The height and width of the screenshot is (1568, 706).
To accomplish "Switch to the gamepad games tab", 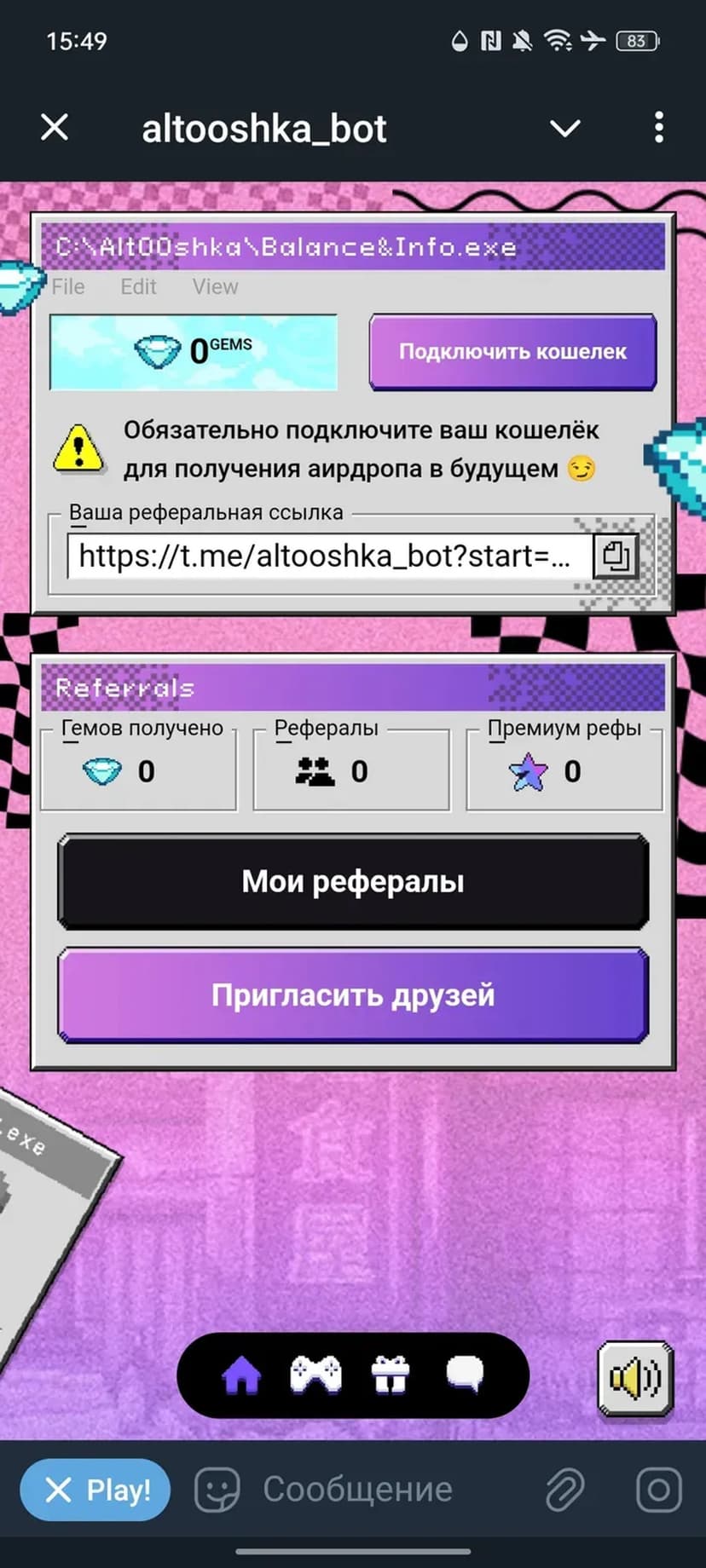I will coord(315,1375).
